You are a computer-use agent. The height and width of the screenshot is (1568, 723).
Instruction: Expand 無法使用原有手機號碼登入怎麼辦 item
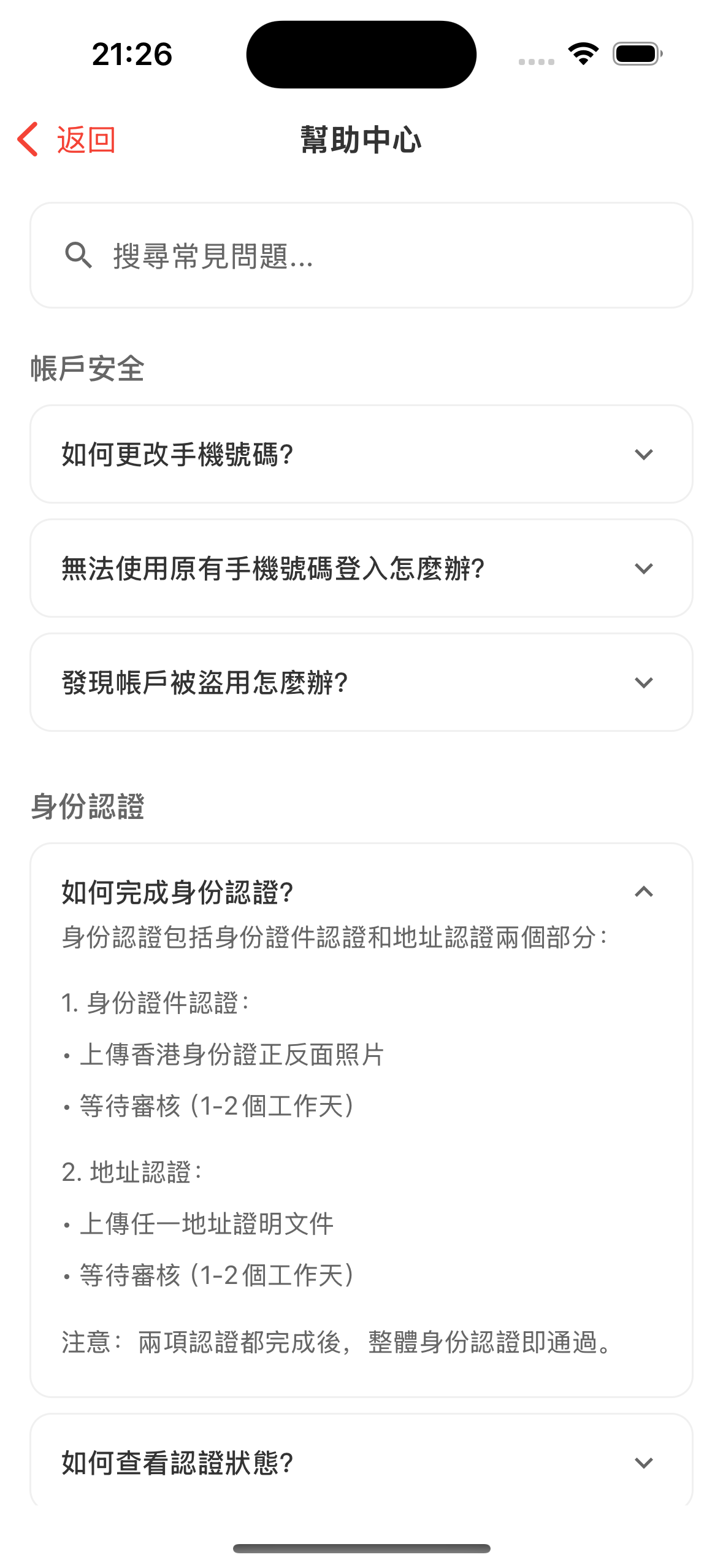pyautogui.click(x=362, y=568)
